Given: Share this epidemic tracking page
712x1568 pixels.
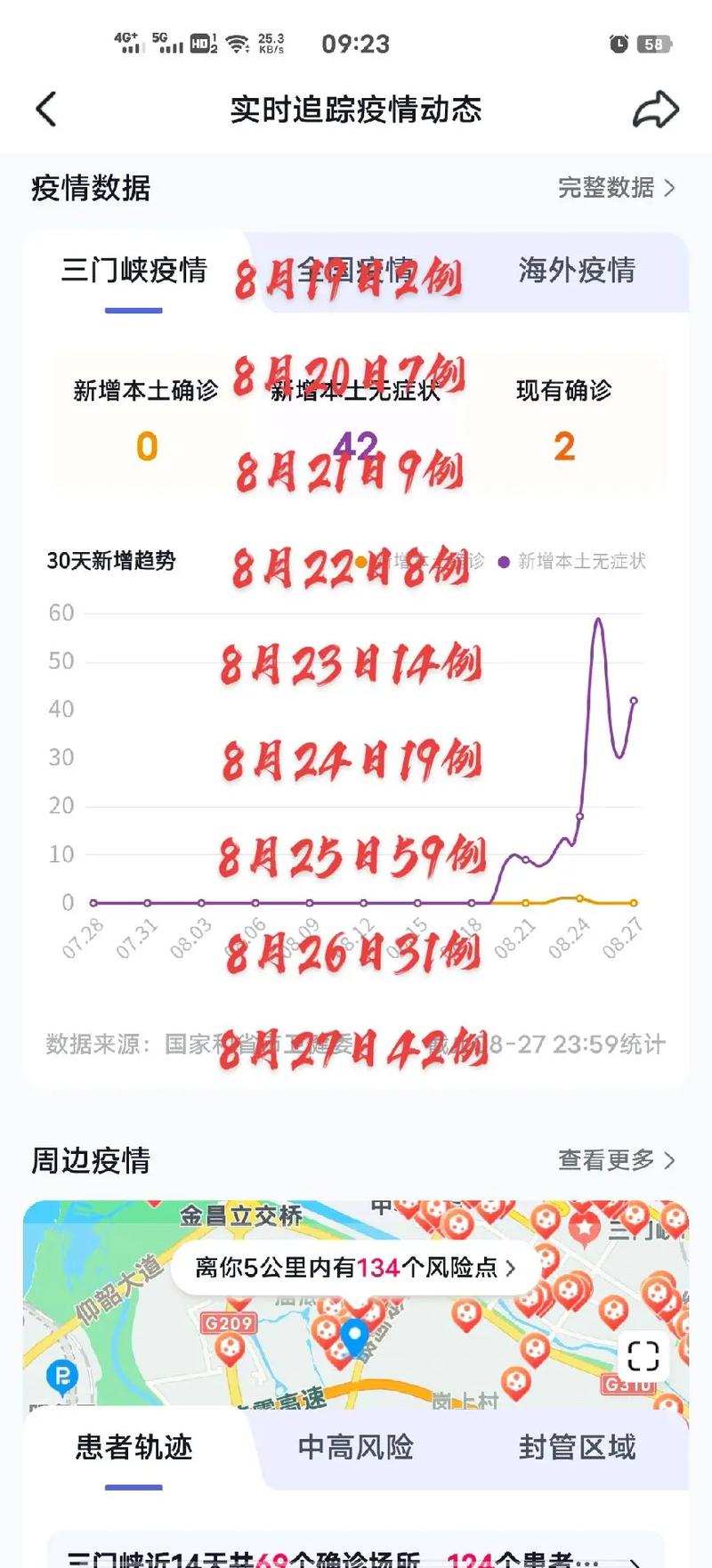Looking at the screenshot, I should [x=656, y=110].
